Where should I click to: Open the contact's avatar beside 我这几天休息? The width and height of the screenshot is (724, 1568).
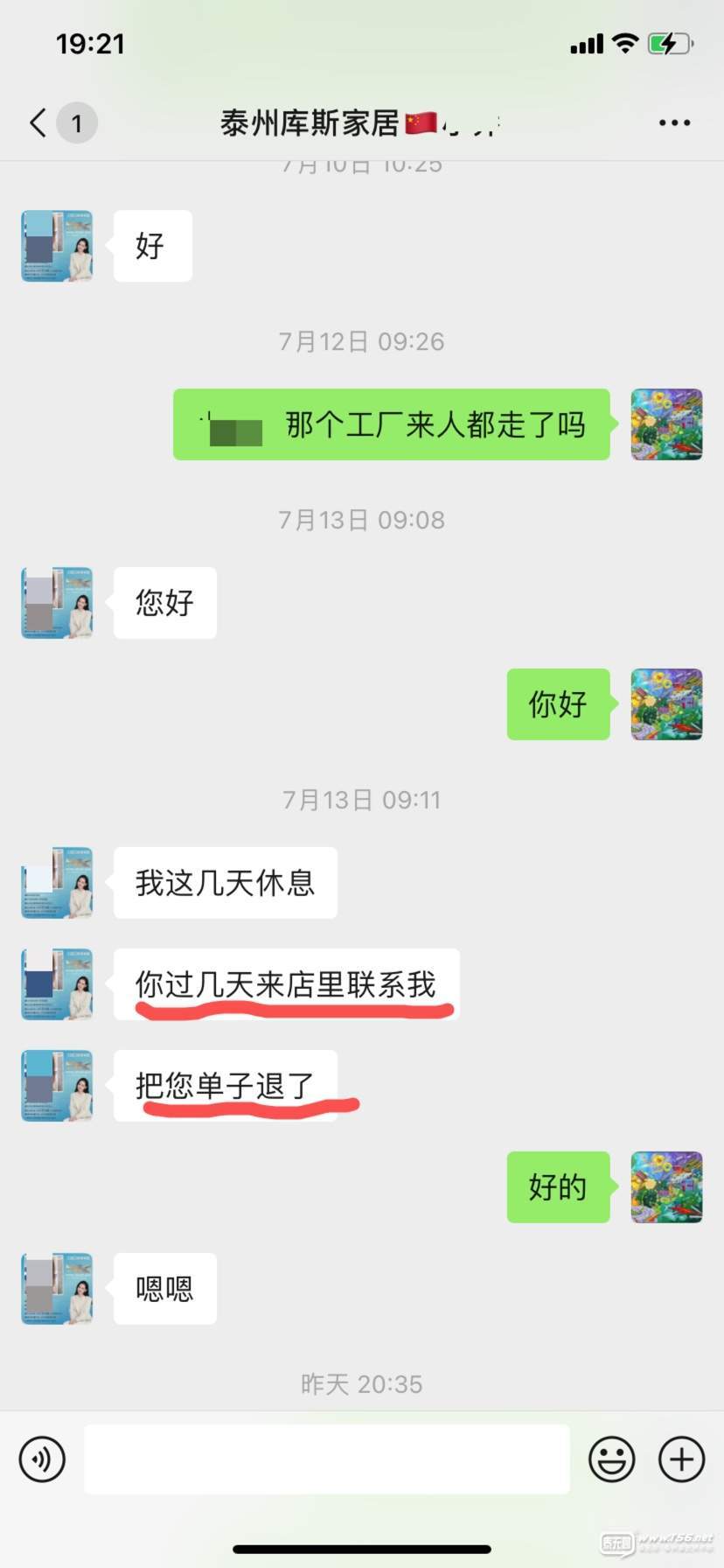coord(57,882)
